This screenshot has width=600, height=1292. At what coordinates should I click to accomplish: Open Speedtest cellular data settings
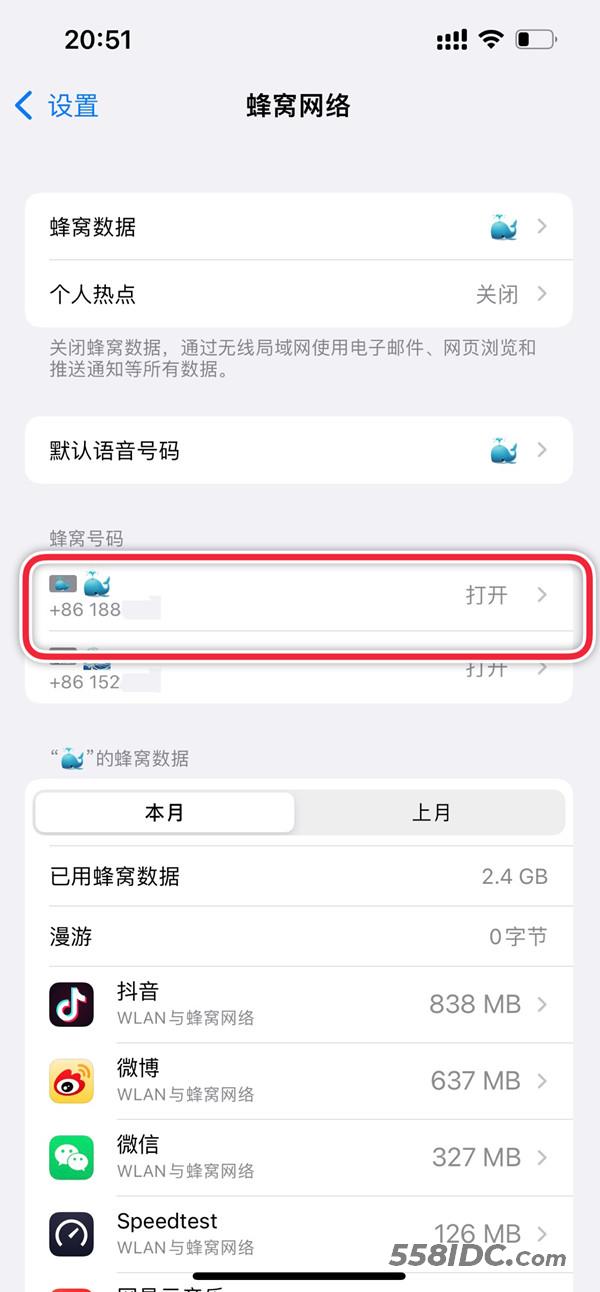(299, 1233)
